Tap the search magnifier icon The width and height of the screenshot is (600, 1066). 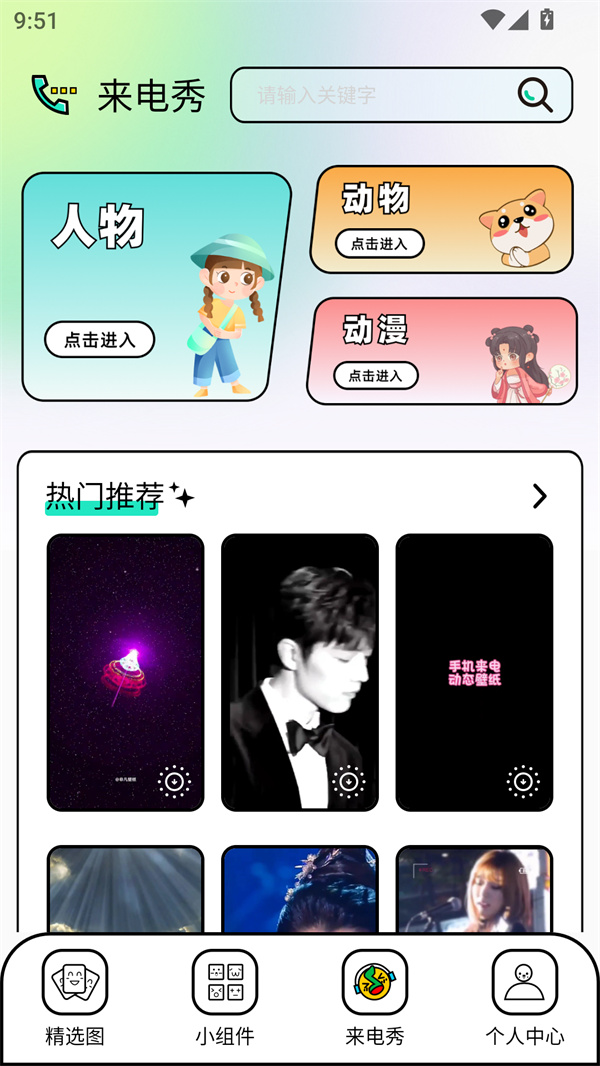(535, 95)
